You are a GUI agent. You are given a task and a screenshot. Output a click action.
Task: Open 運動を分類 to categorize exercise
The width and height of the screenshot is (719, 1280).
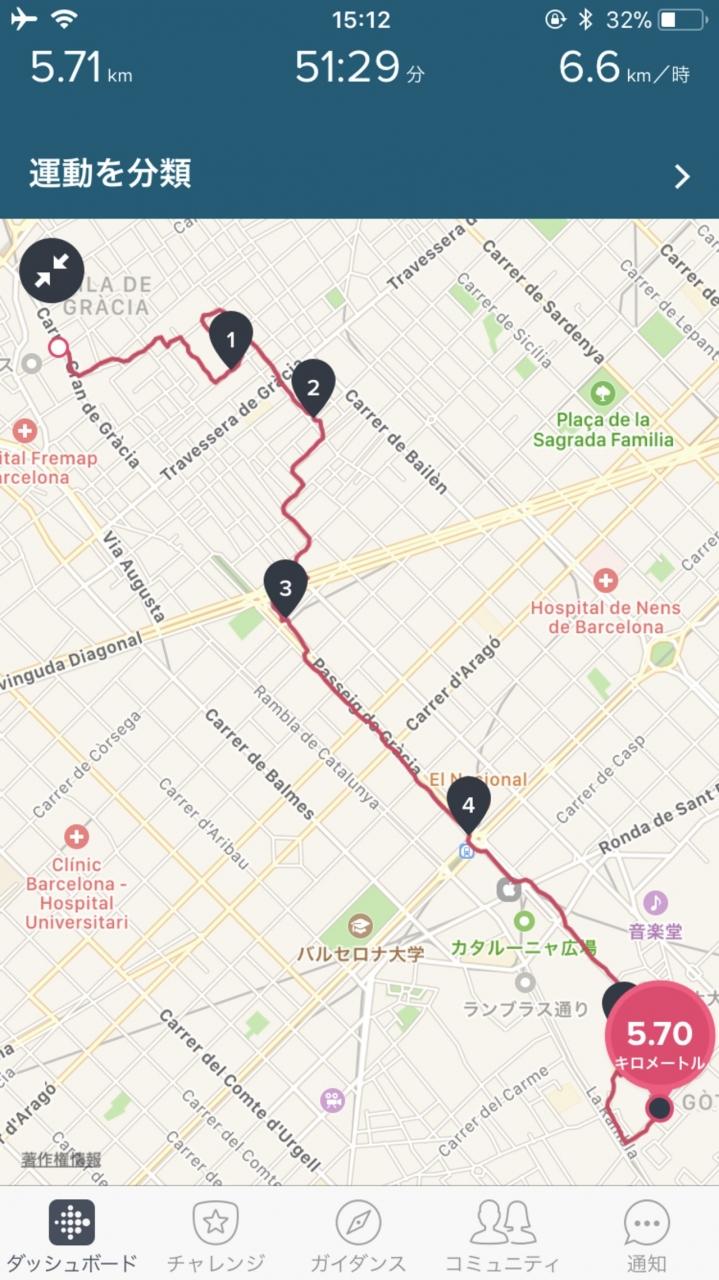359,175
